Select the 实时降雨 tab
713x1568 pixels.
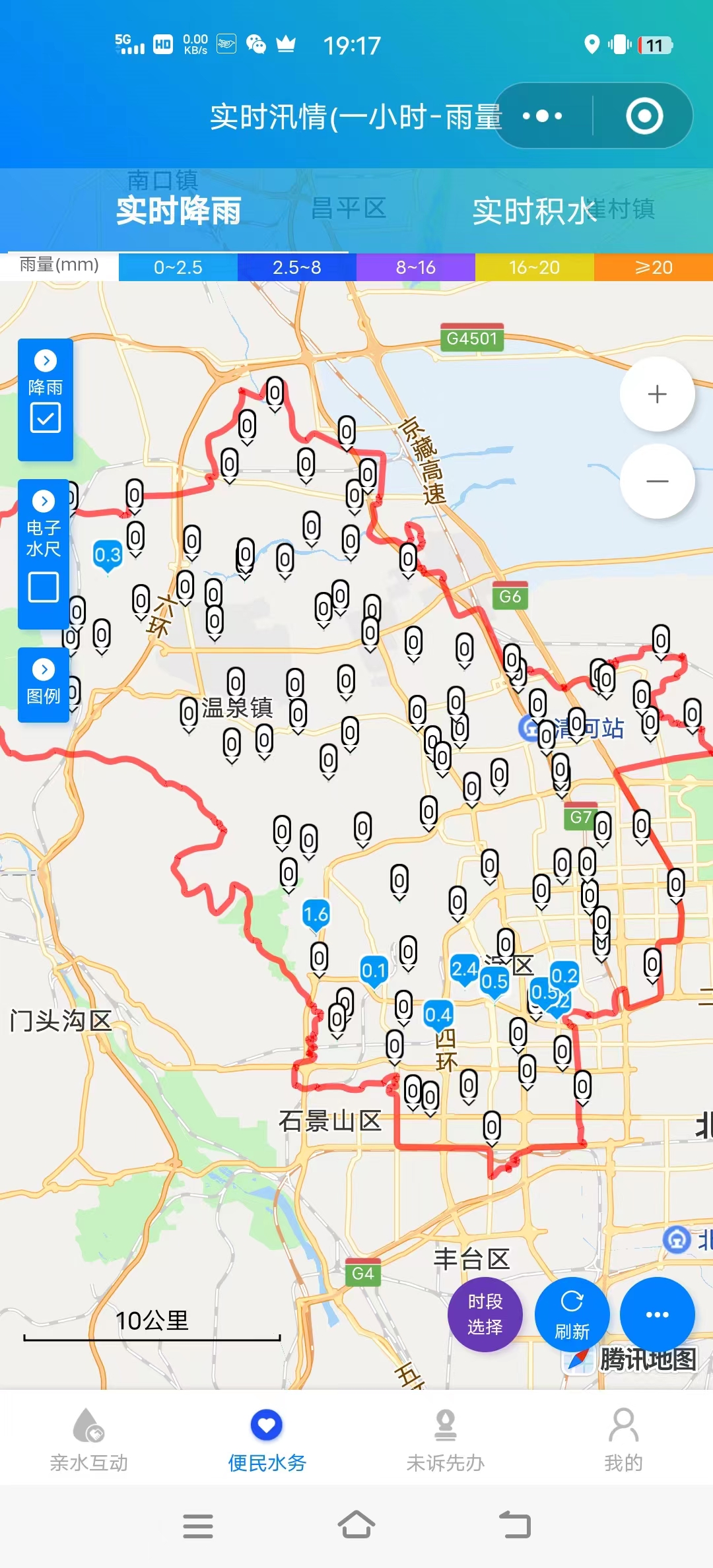178,211
